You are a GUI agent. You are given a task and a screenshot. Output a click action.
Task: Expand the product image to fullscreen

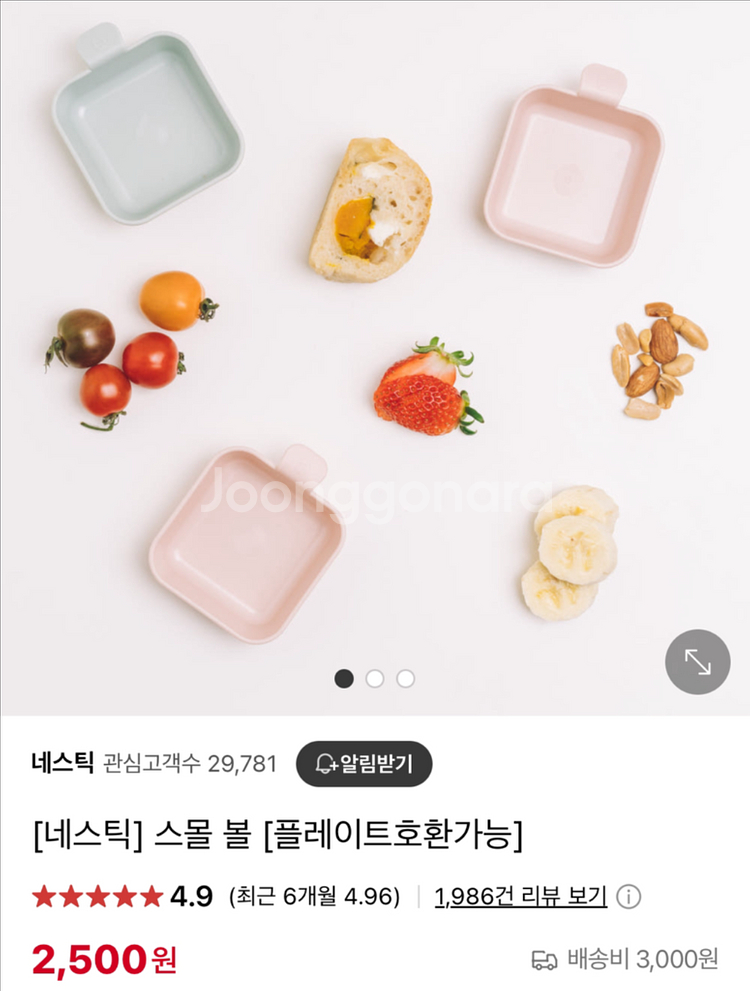tap(697, 662)
